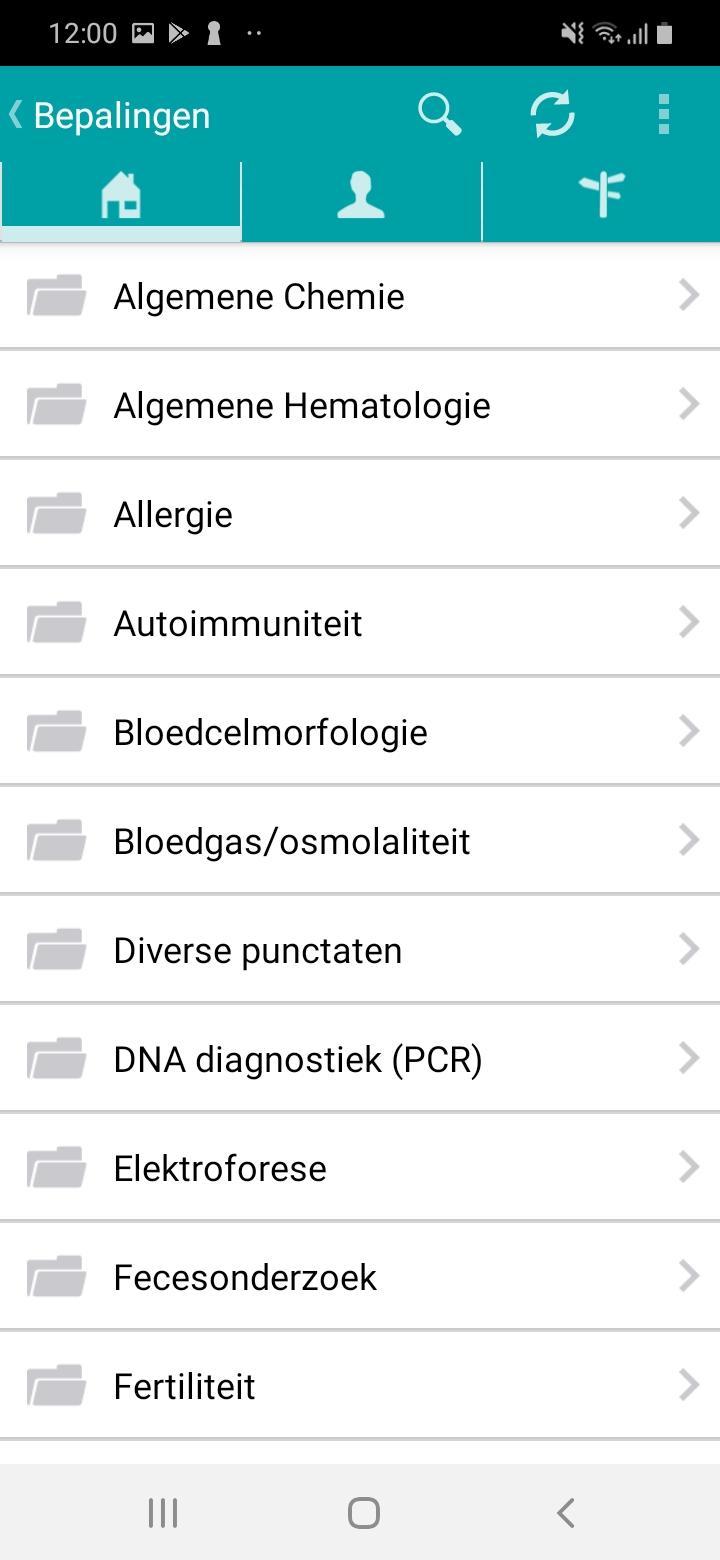The width and height of the screenshot is (720, 1560).
Task: Open Algemene Chemie folder
Action: coord(360,296)
